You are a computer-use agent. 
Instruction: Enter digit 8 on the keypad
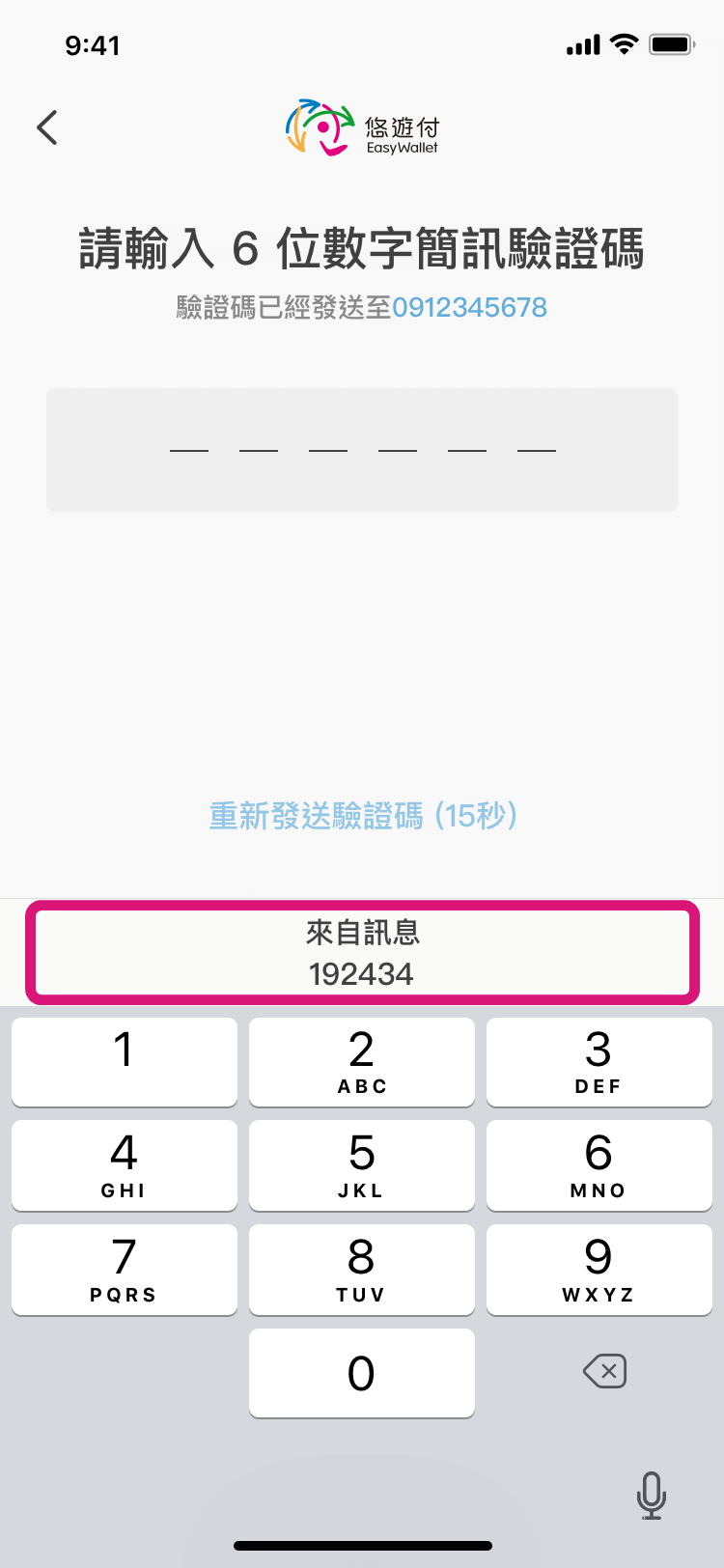tap(362, 1269)
